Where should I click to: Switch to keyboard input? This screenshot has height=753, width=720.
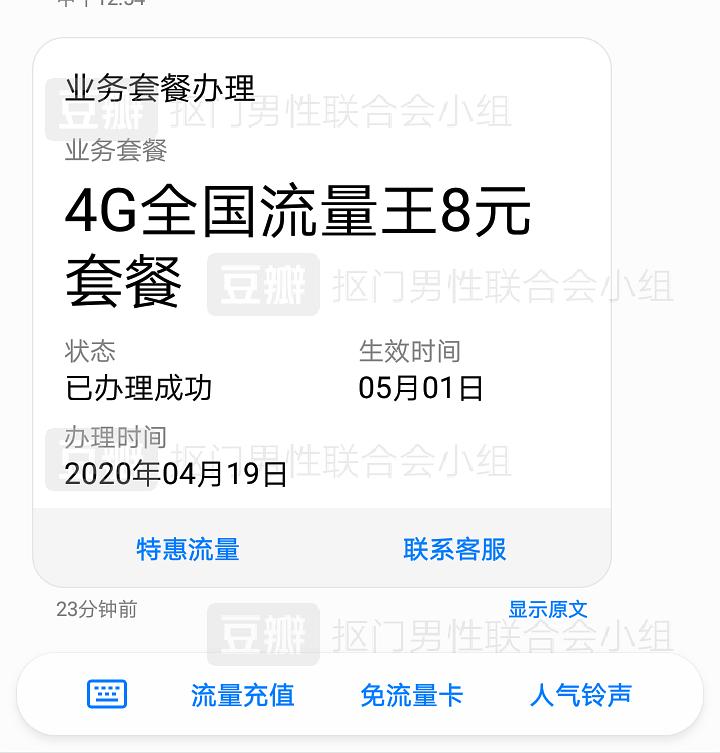tap(107, 694)
